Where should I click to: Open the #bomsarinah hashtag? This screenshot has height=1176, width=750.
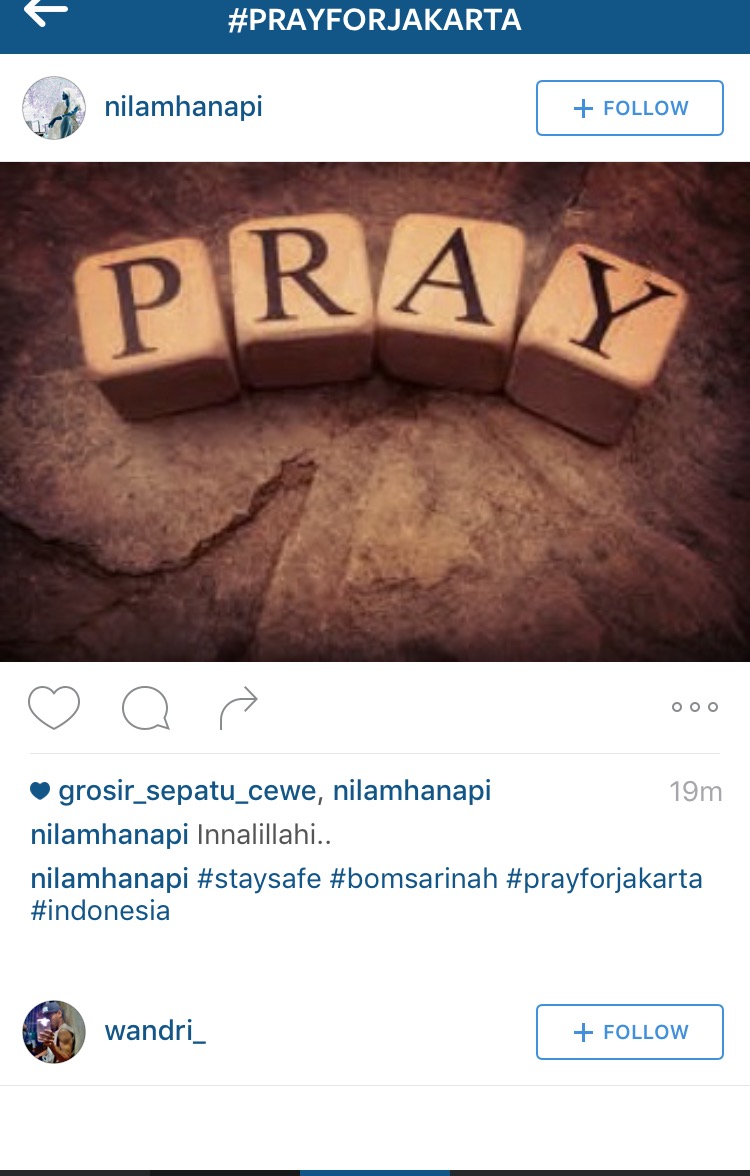413,879
